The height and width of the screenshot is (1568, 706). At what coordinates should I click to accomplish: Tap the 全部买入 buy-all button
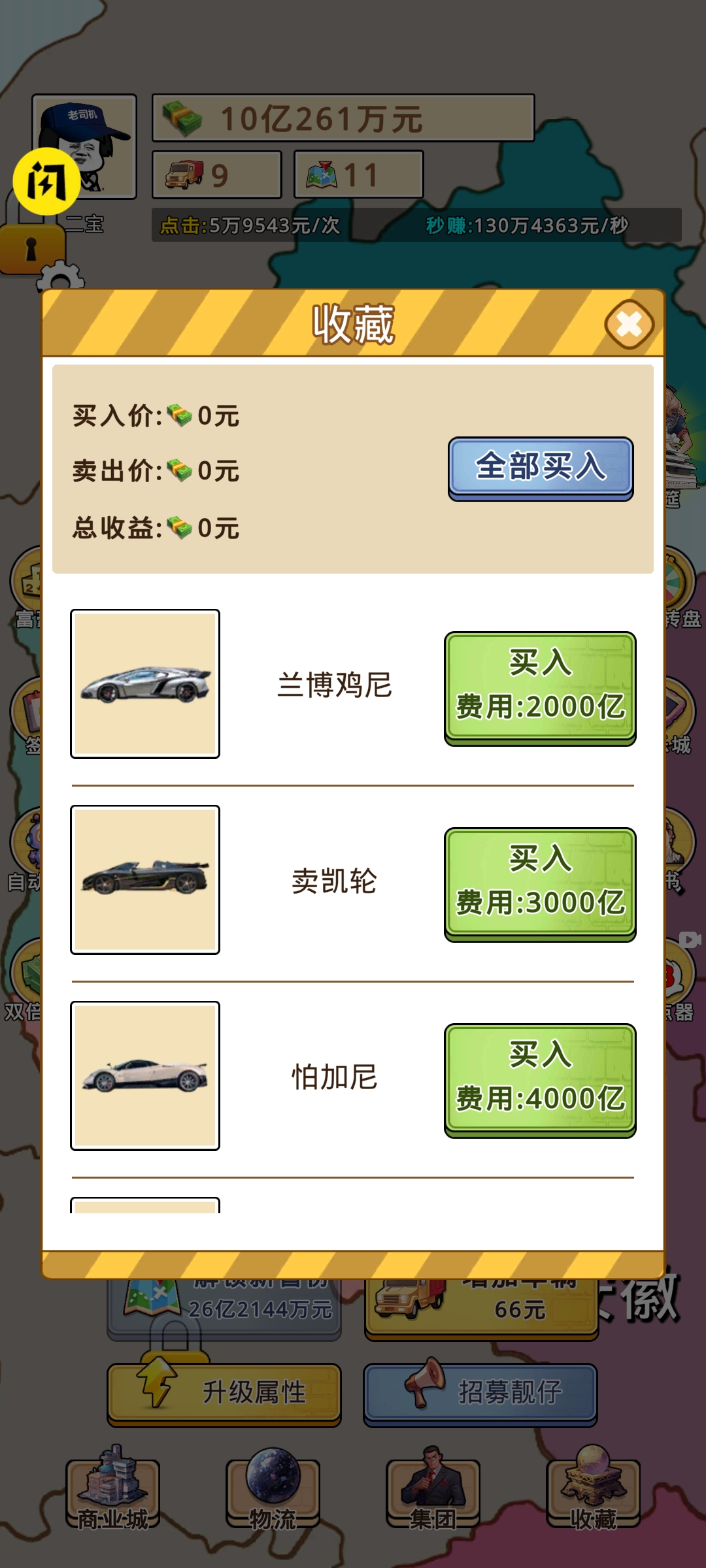tap(541, 467)
